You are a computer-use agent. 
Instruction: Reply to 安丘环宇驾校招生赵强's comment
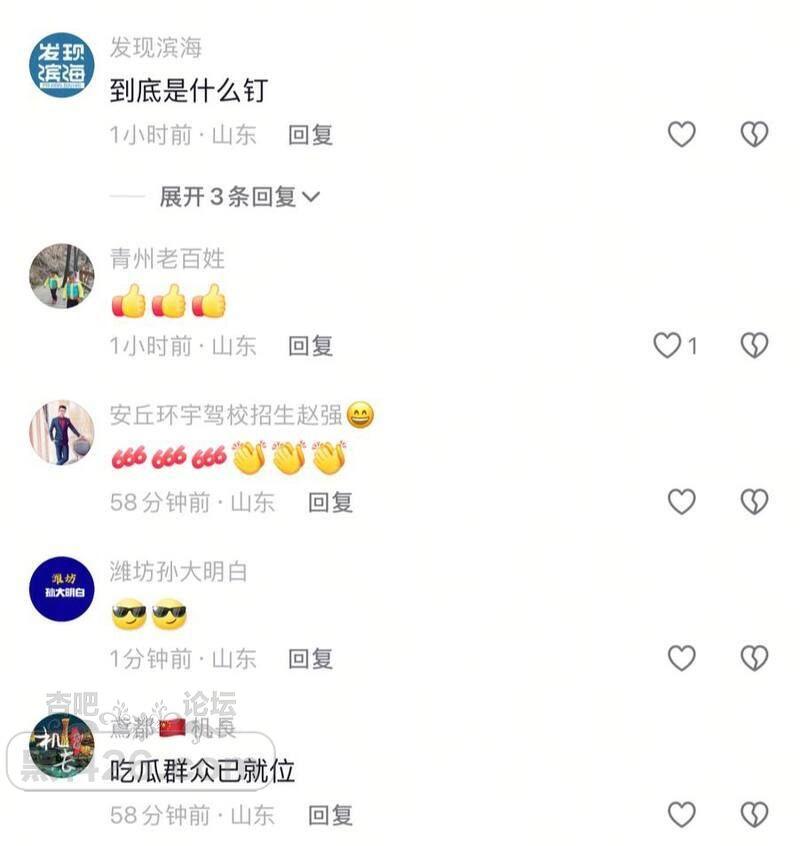[330, 502]
